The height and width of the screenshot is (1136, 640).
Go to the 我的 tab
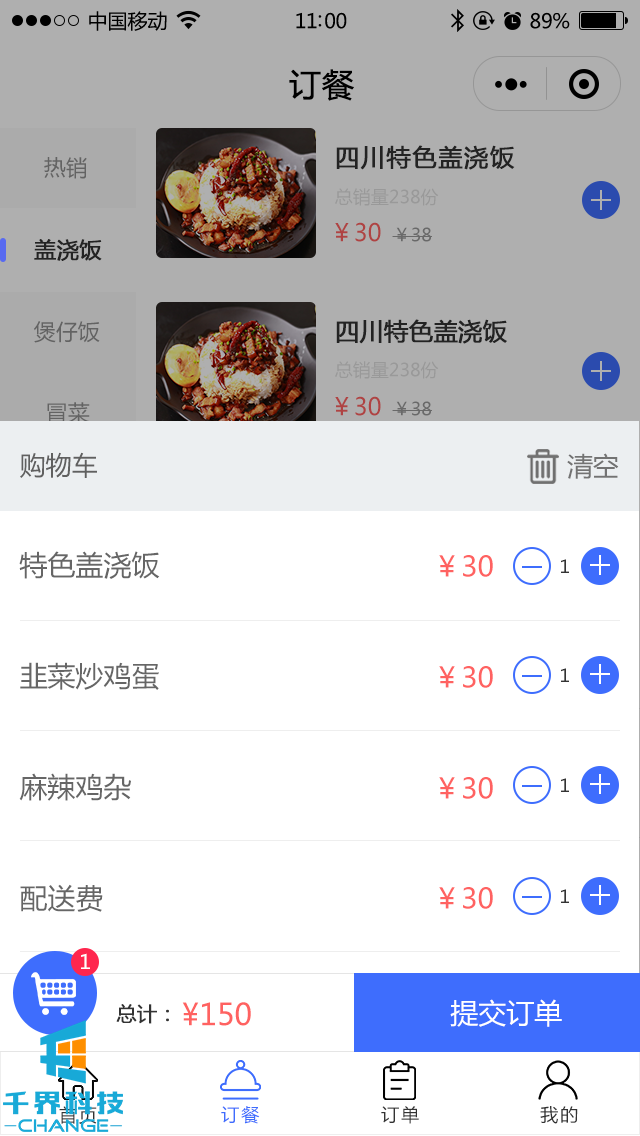point(559,1093)
